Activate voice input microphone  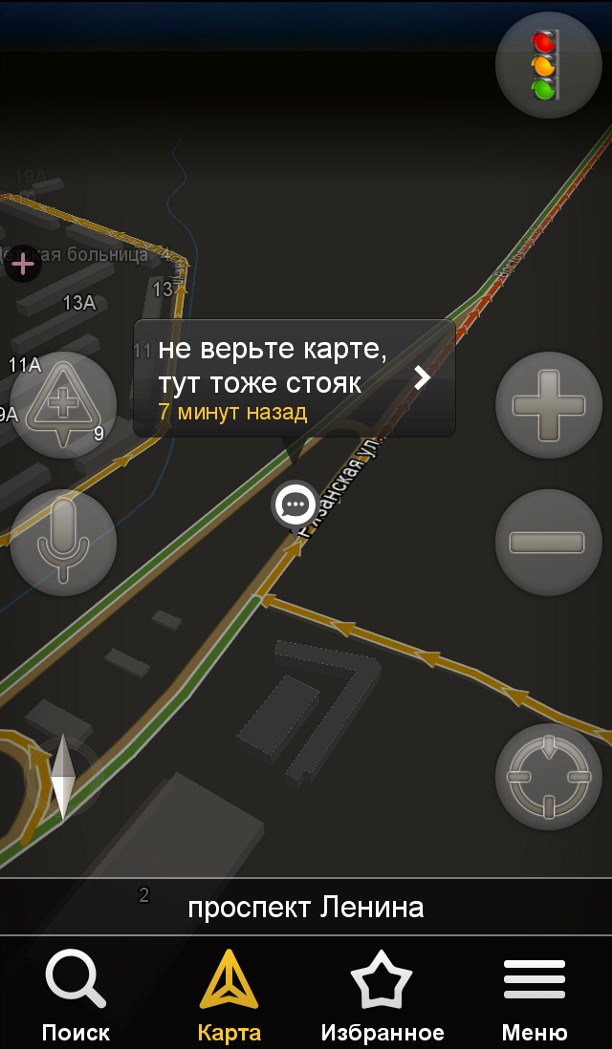(x=63, y=542)
